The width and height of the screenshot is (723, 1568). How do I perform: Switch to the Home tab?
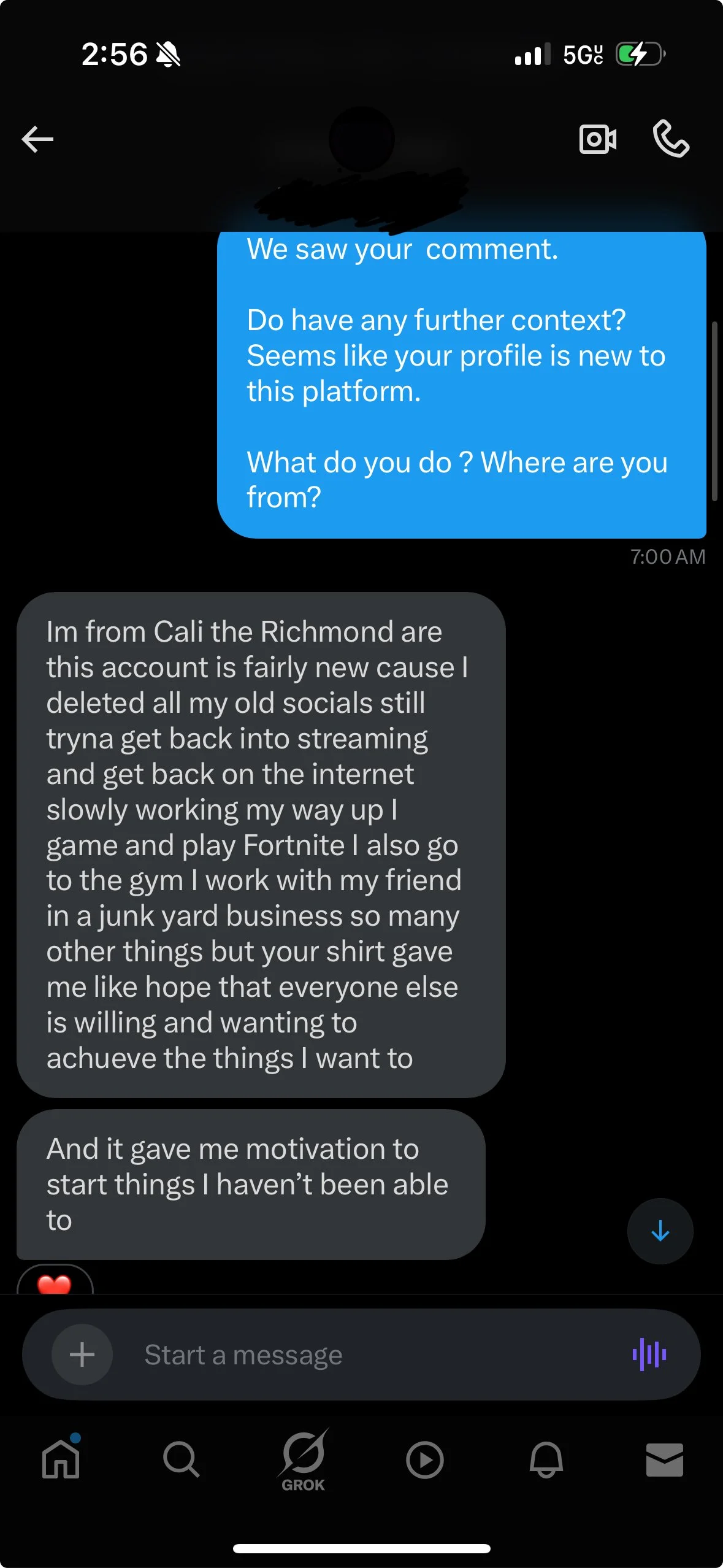point(61,1458)
